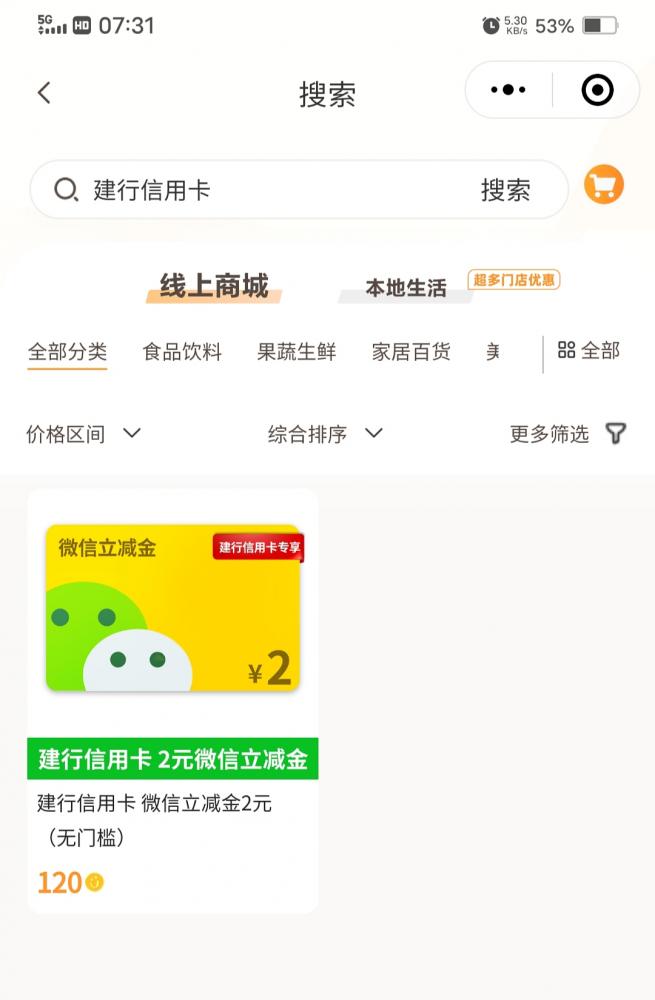Select the 果蔬生鲜 category
Viewport: 655px width, 1000px height.
tap(297, 352)
